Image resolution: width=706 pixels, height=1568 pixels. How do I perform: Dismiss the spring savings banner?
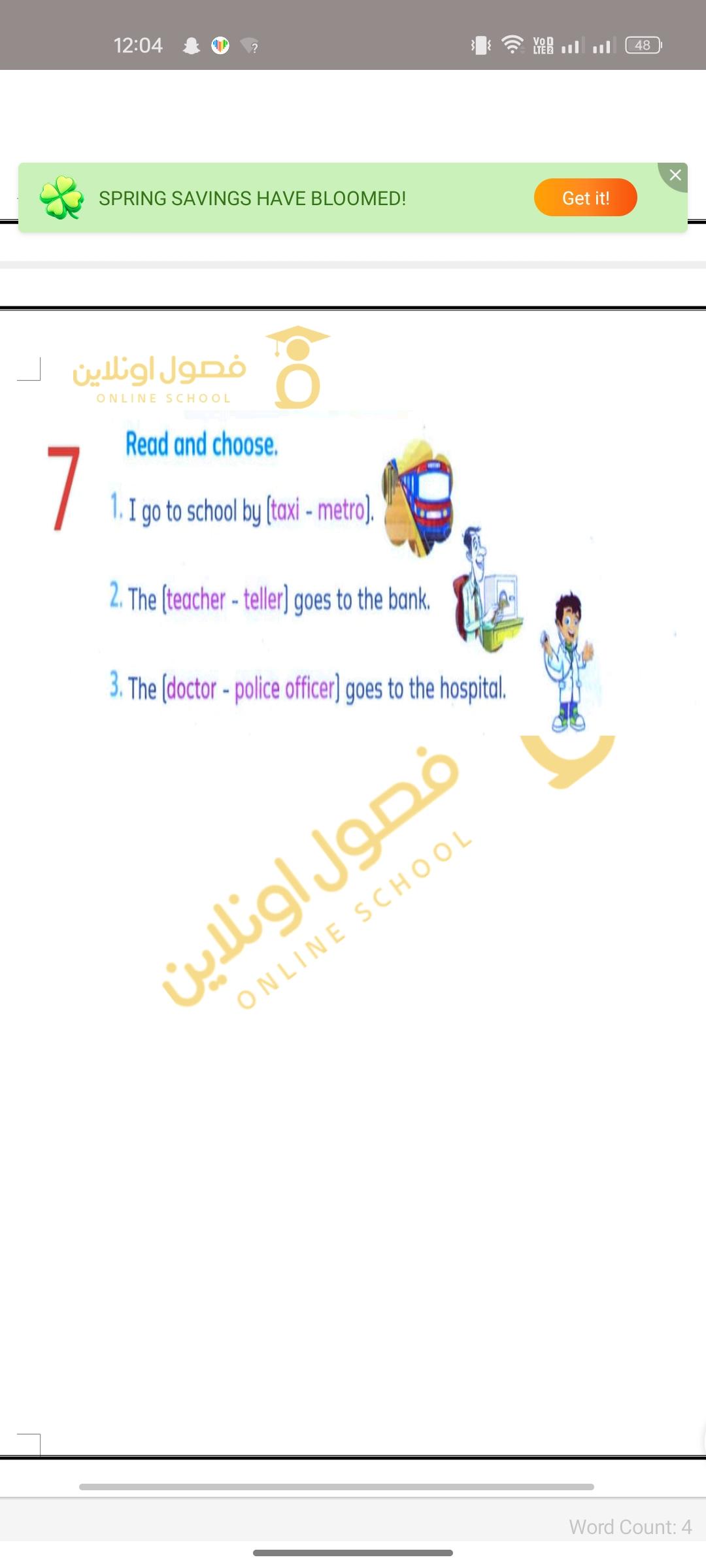[675, 175]
